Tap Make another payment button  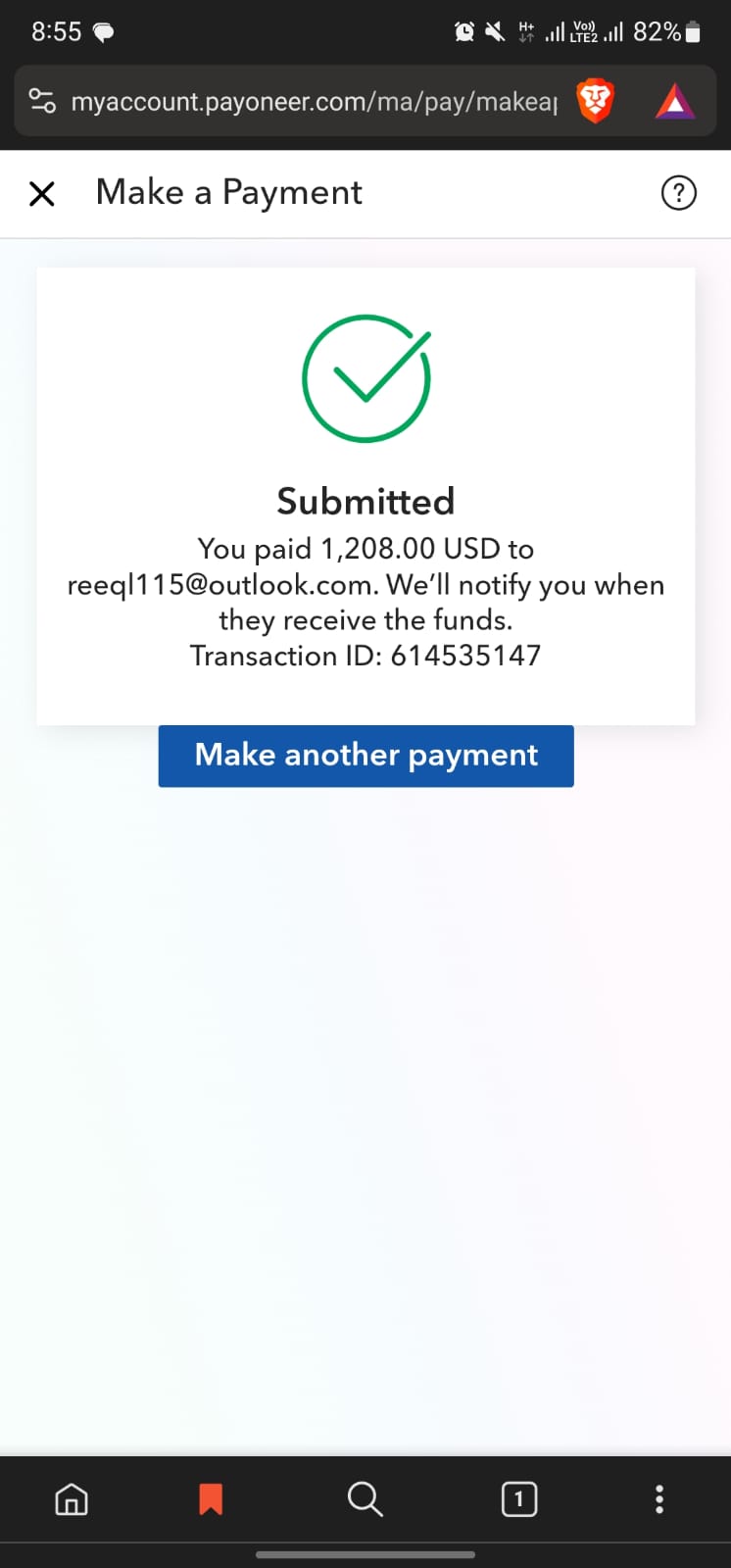tap(365, 756)
